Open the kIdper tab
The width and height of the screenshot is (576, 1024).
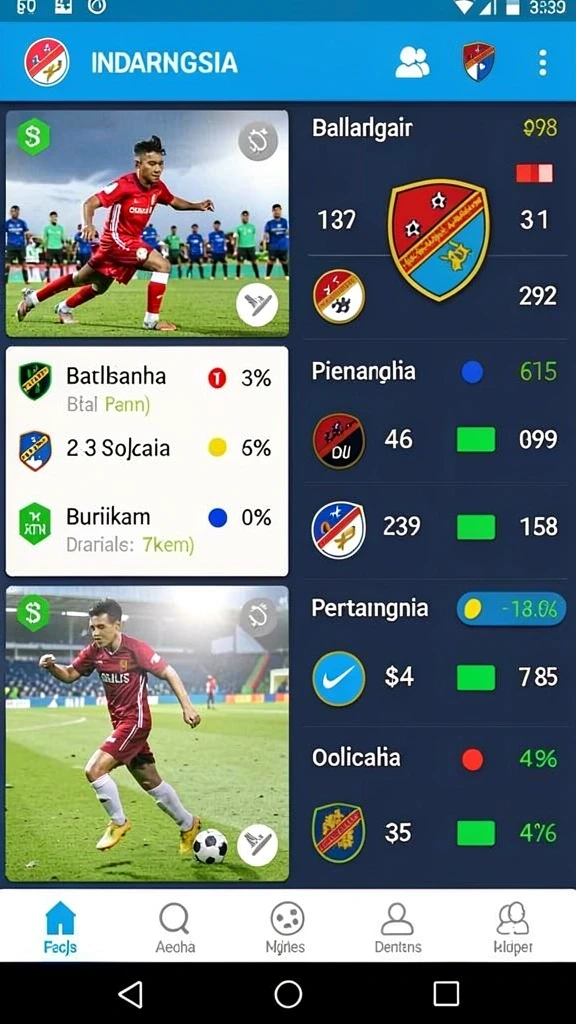(x=513, y=927)
